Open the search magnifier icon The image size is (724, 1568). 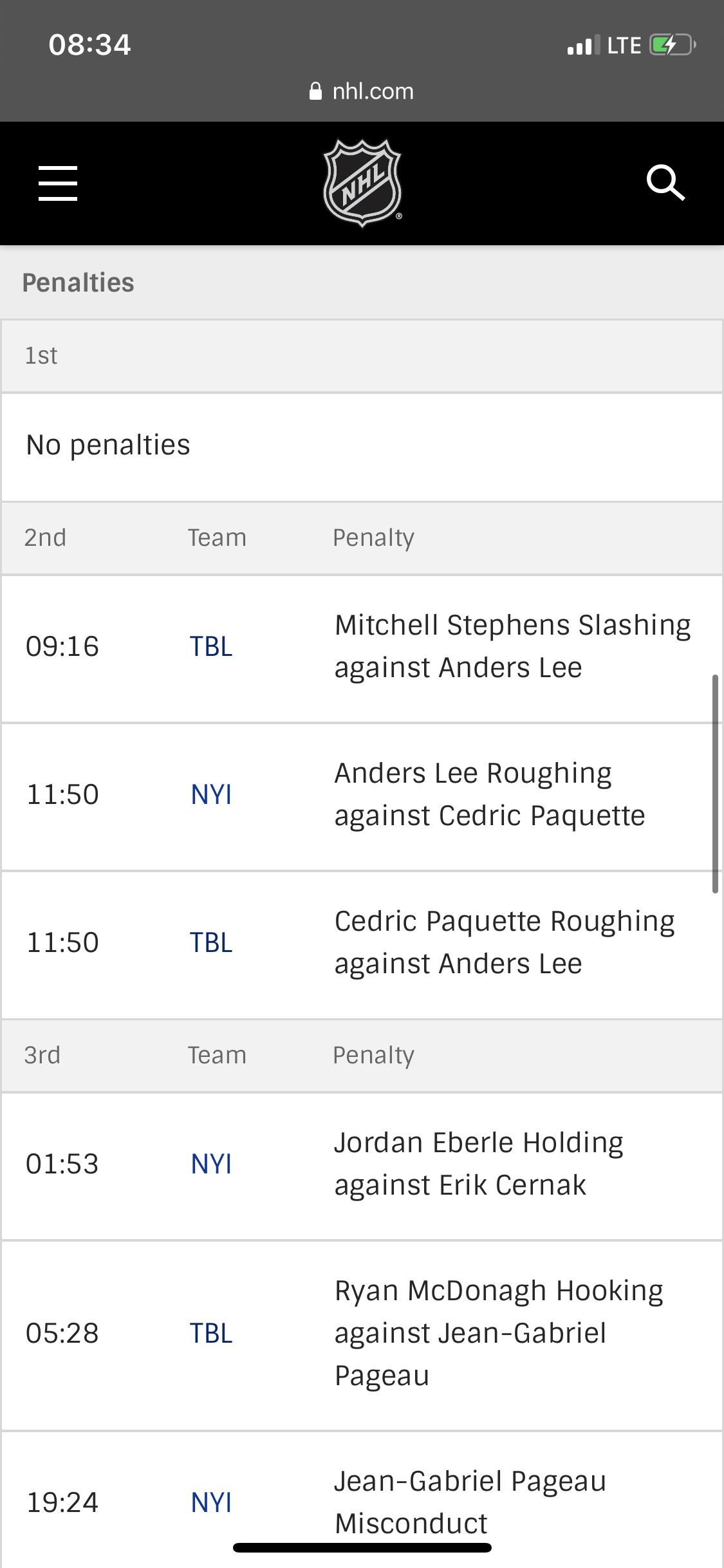(665, 183)
